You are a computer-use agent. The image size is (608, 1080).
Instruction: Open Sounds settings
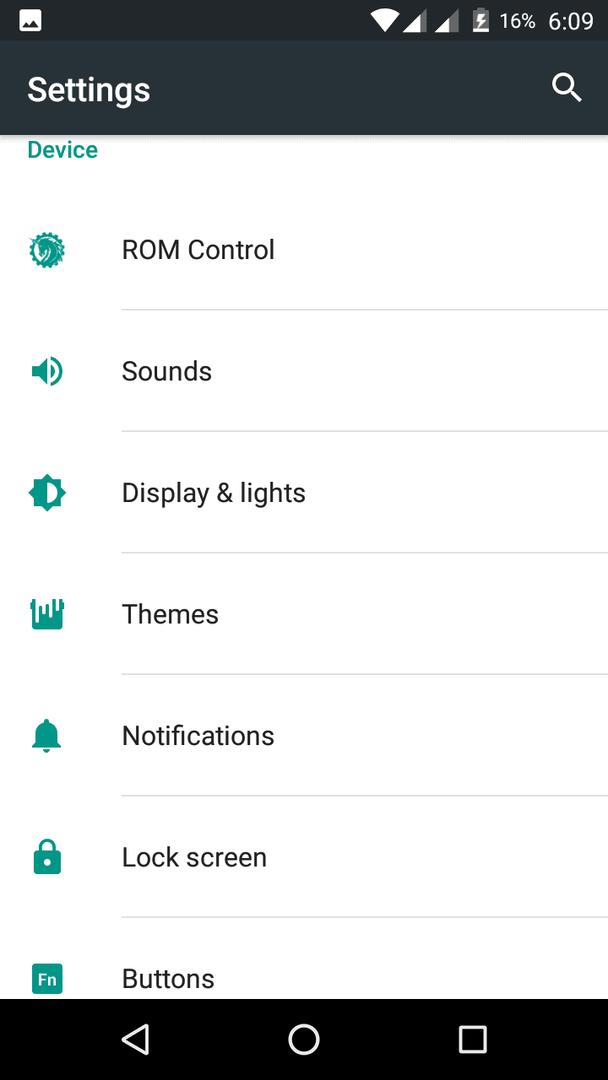[304, 371]
